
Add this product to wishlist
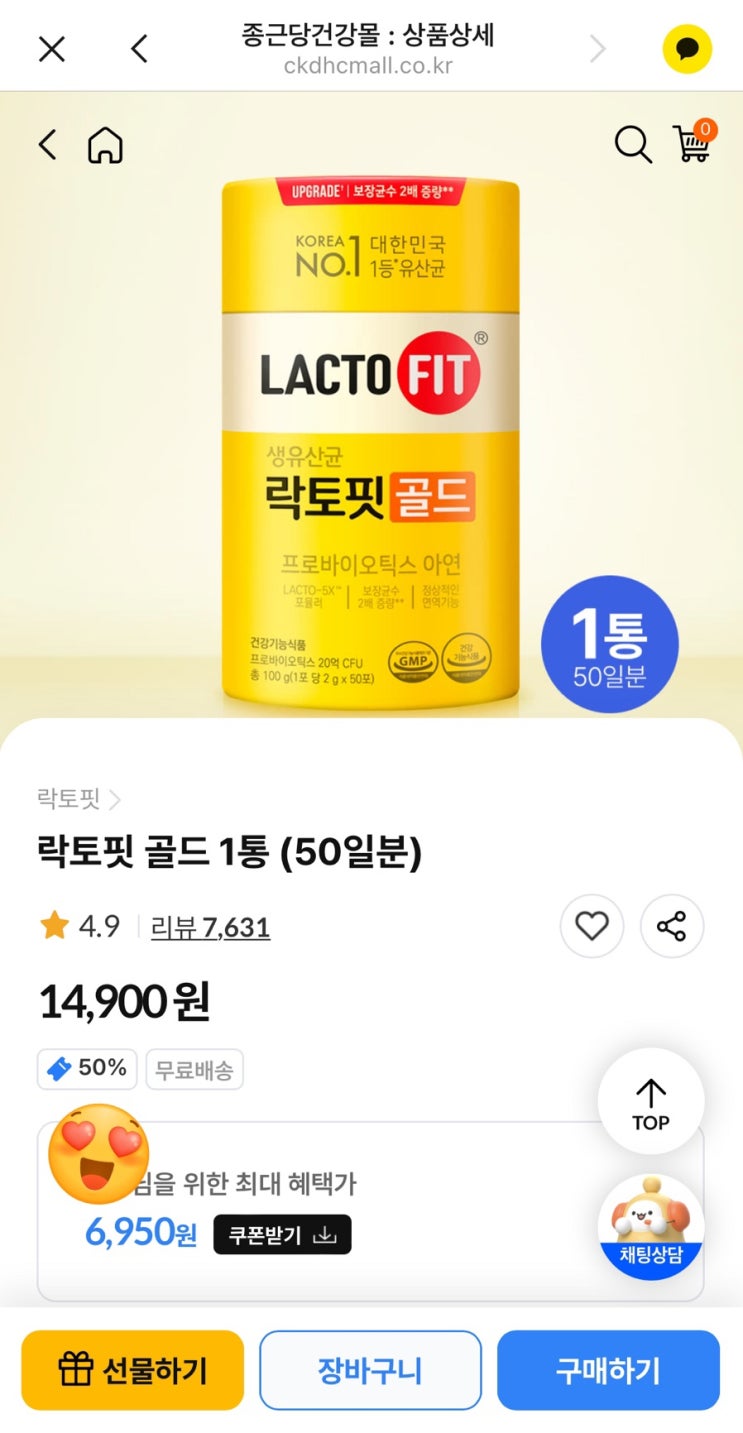click(x=591, y=927)
